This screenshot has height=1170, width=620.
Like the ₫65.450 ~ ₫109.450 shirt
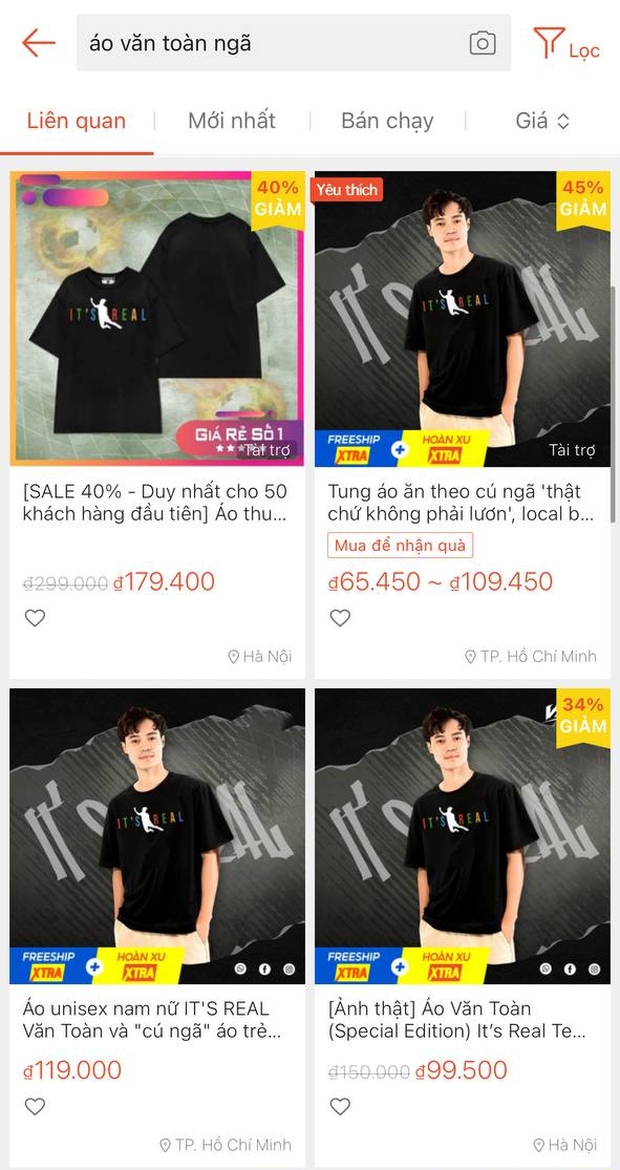(x=340, y=618)
